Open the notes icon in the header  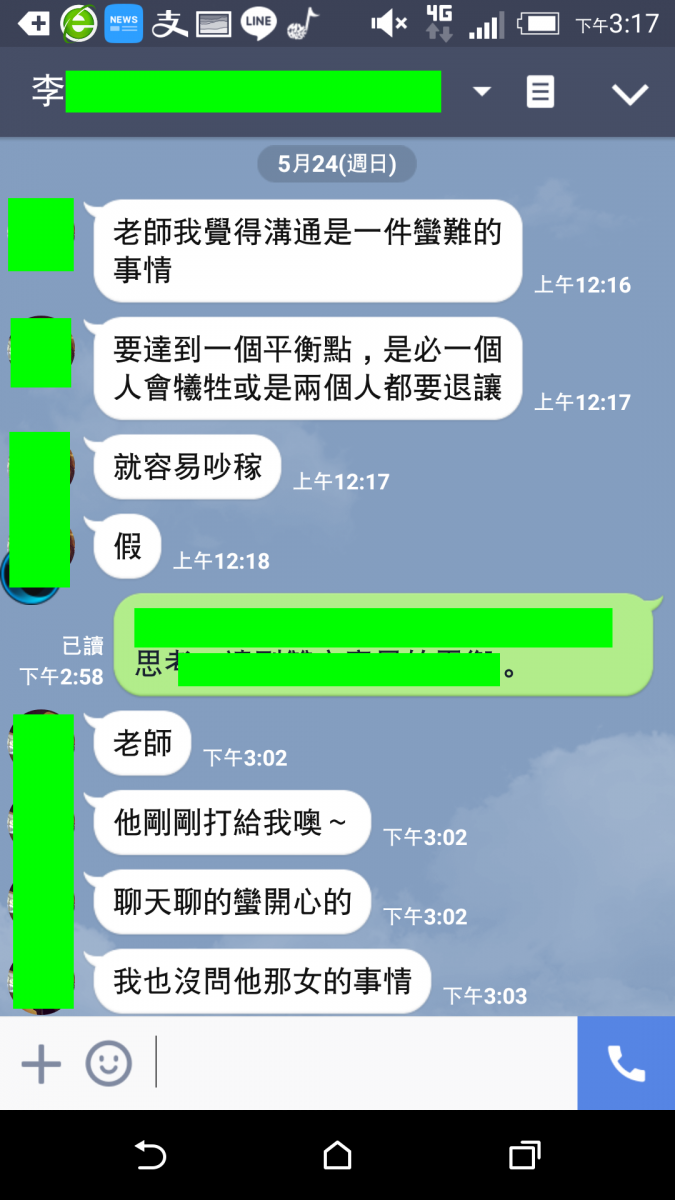point(540,92)
